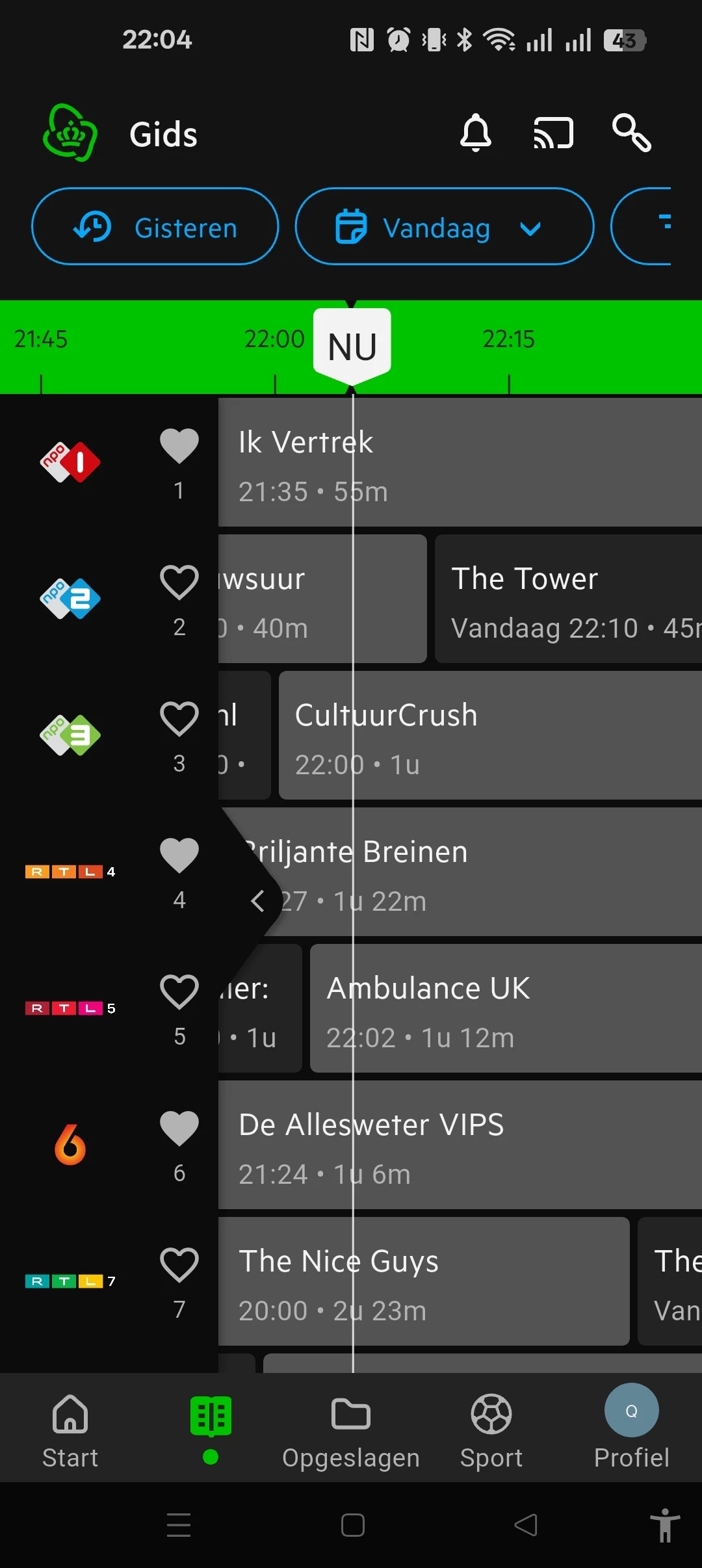Tap the system back button
Image resolution: width=702 pixels, height=1568 pixels.
pyautogui.click(x=526, y=1524)
